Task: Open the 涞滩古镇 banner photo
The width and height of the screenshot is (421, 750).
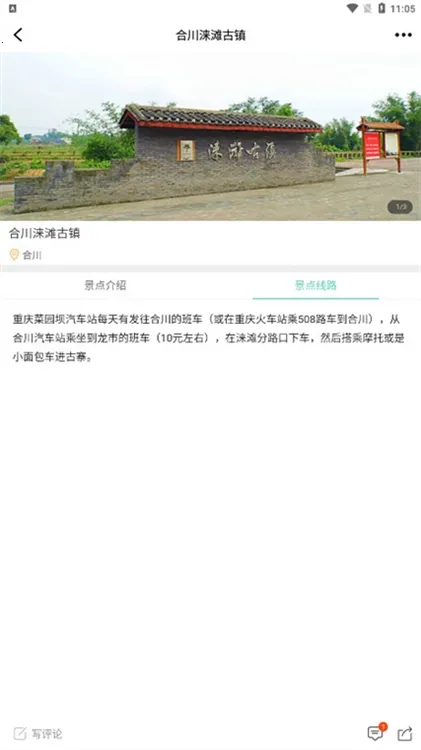Action: 210,136
